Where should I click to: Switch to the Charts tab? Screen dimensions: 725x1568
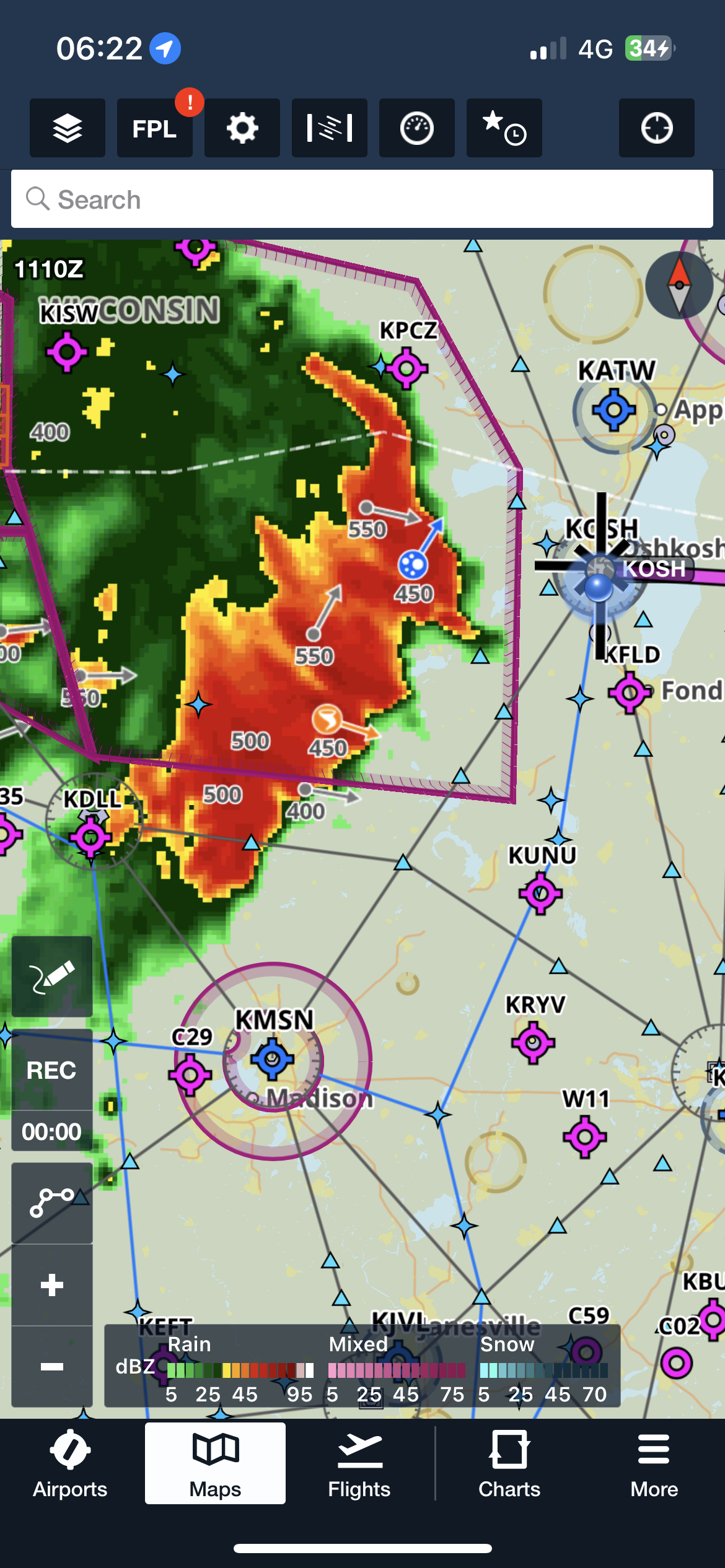pos(509,1464)
